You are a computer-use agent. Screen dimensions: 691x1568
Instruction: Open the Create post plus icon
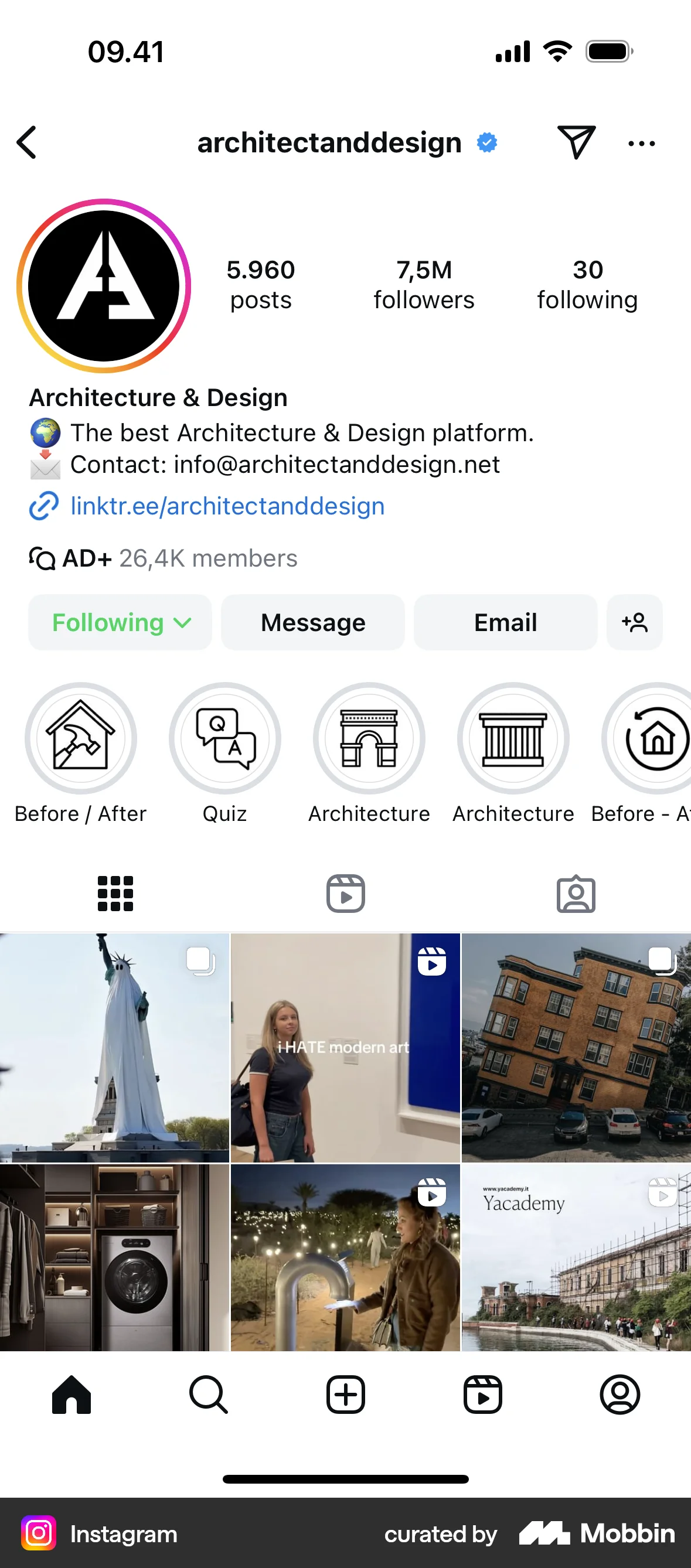pyautogui.click(x=345, y=1395)
